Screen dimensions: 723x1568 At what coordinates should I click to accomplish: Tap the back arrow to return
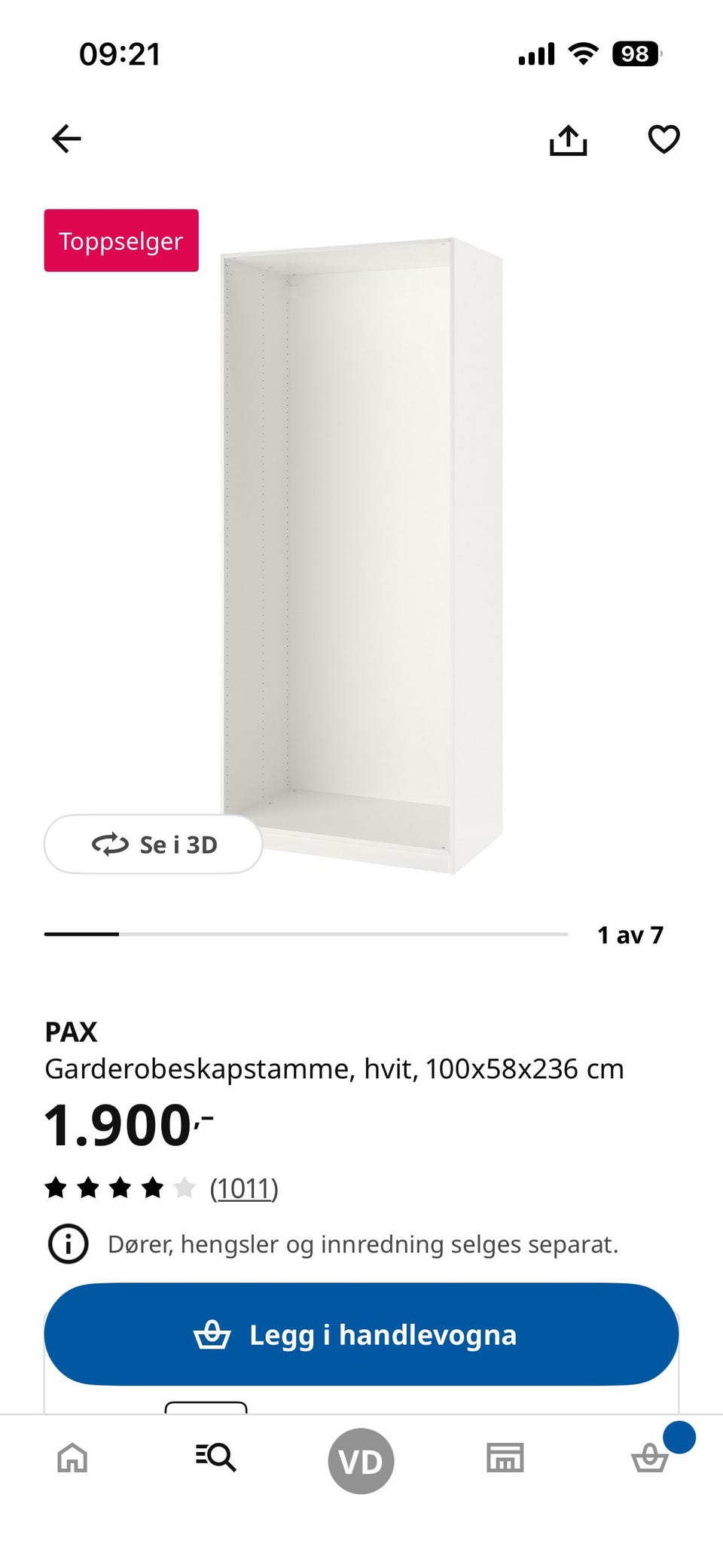coord(66,138)
